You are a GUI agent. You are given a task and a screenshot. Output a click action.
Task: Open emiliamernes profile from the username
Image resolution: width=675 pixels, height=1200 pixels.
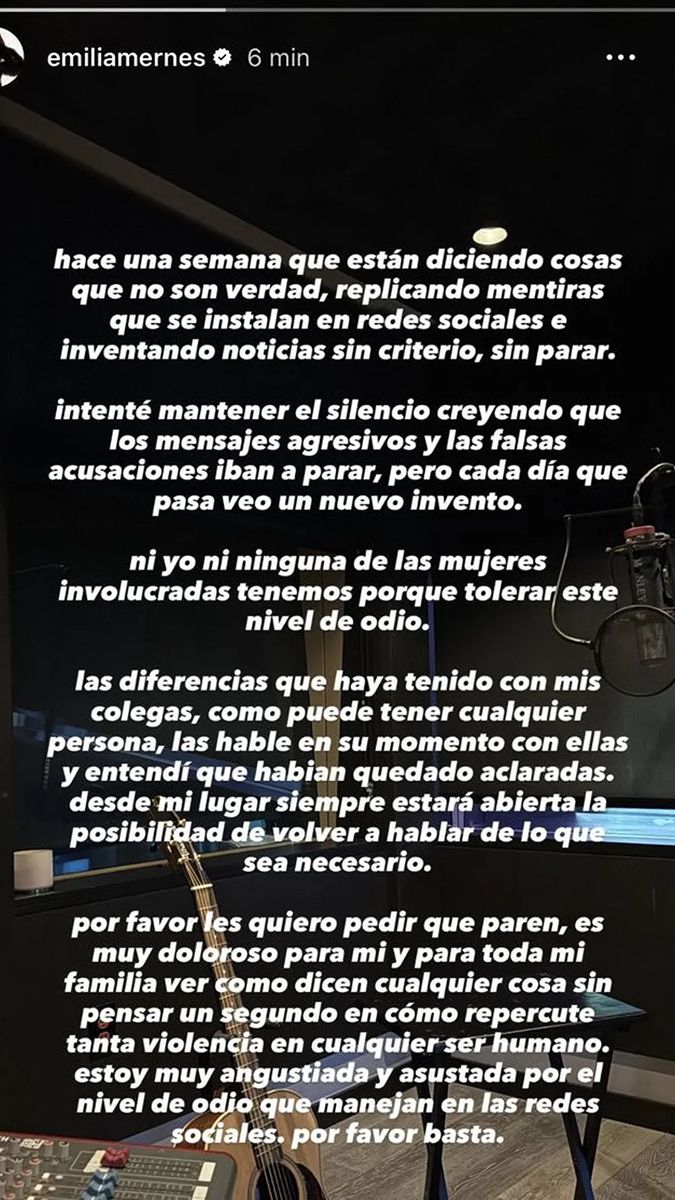click(126, 58)
